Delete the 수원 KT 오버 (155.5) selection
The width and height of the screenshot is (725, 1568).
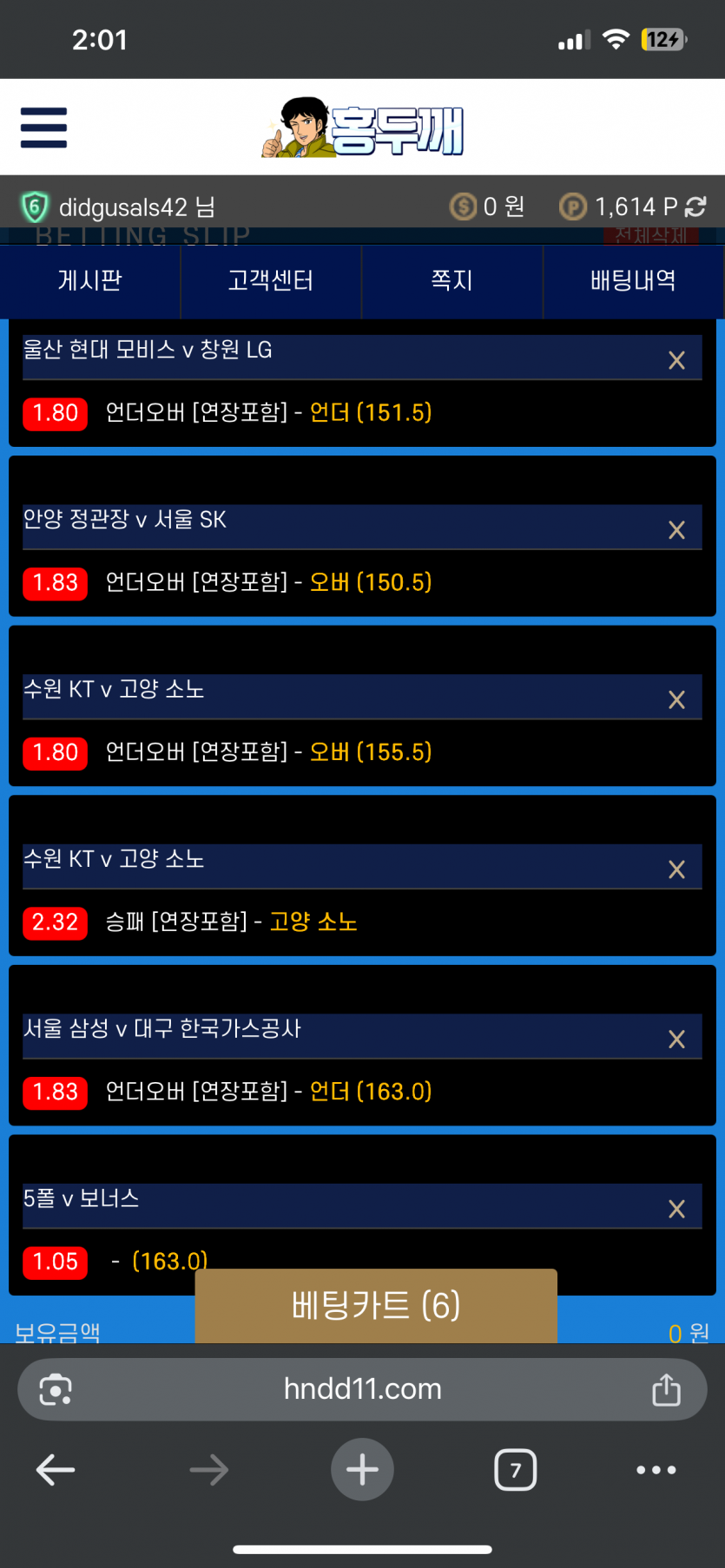676,699
